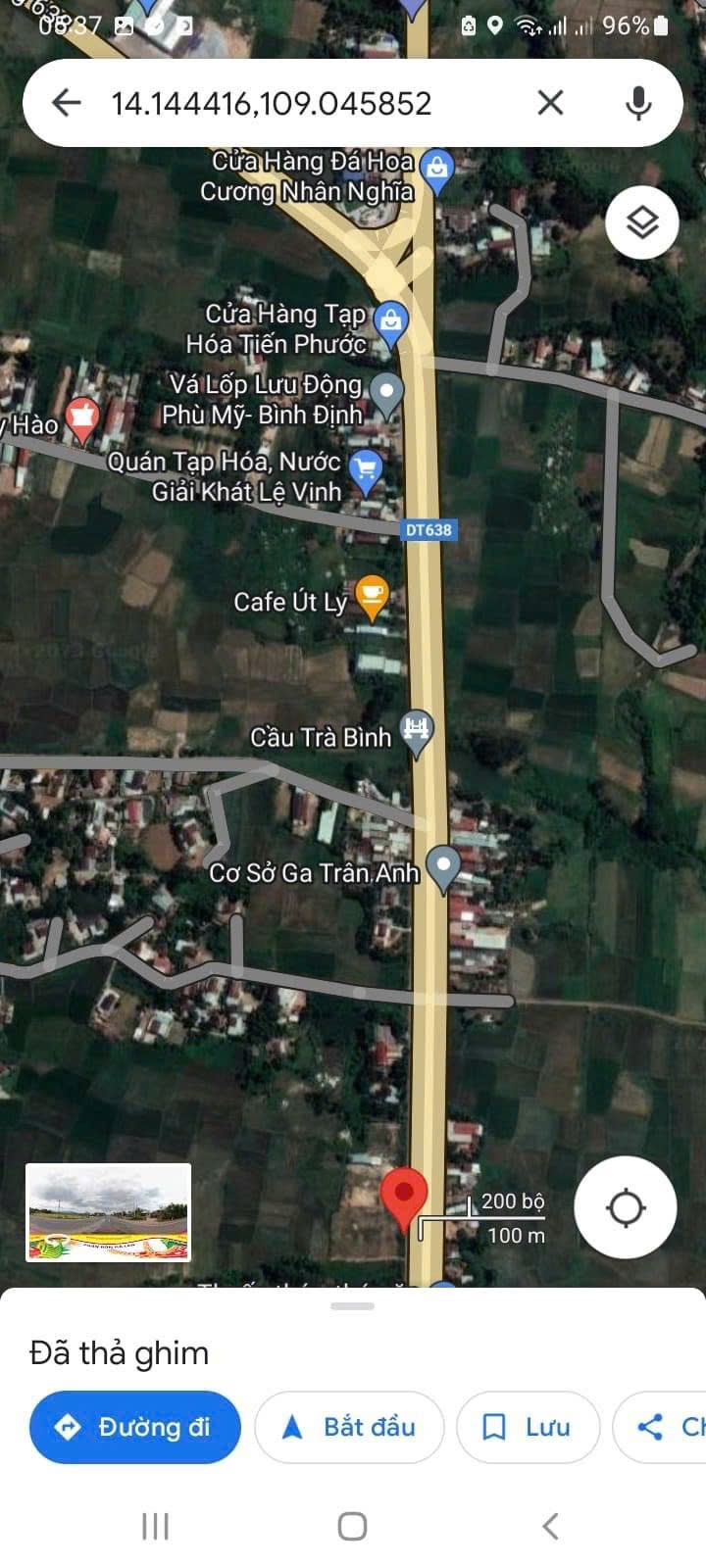Select the Cầu Trà Bình bridge marker
Viewport: 706px width, 1568px height.
click(x=418, y=730)
